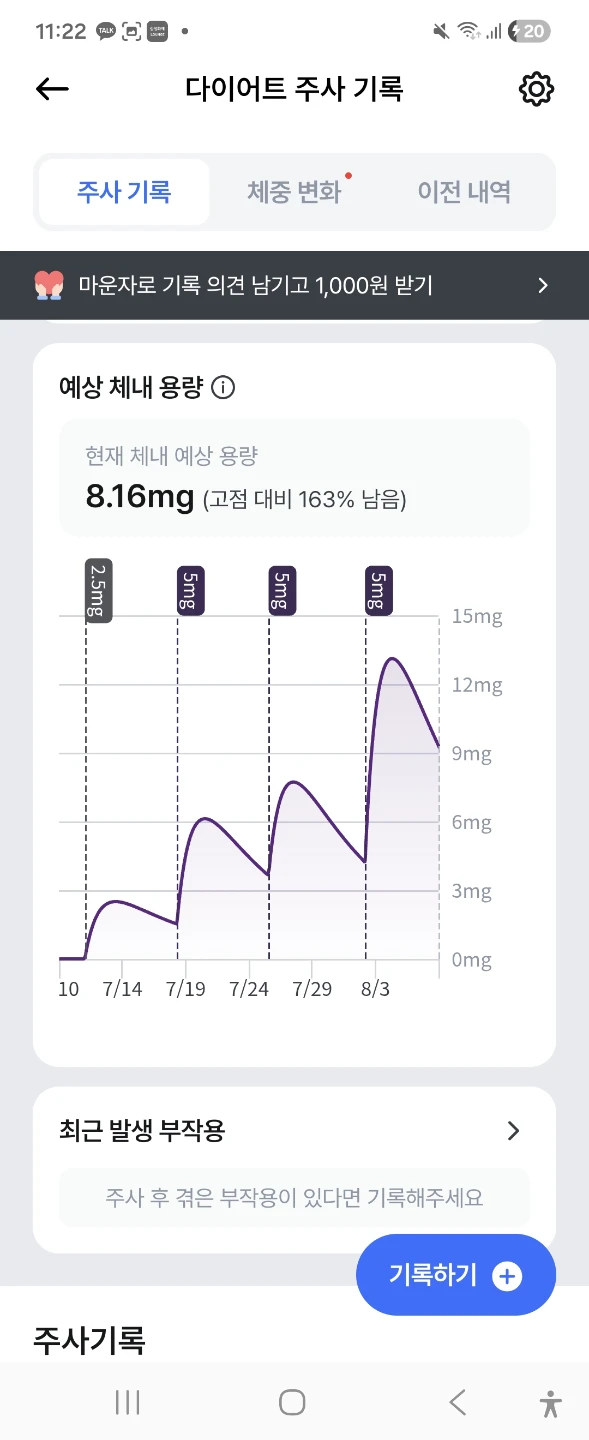This screenshot has width=589, height=1440.
Task: Go back with the top-left arrow
Action: click(x=52, y=89)
